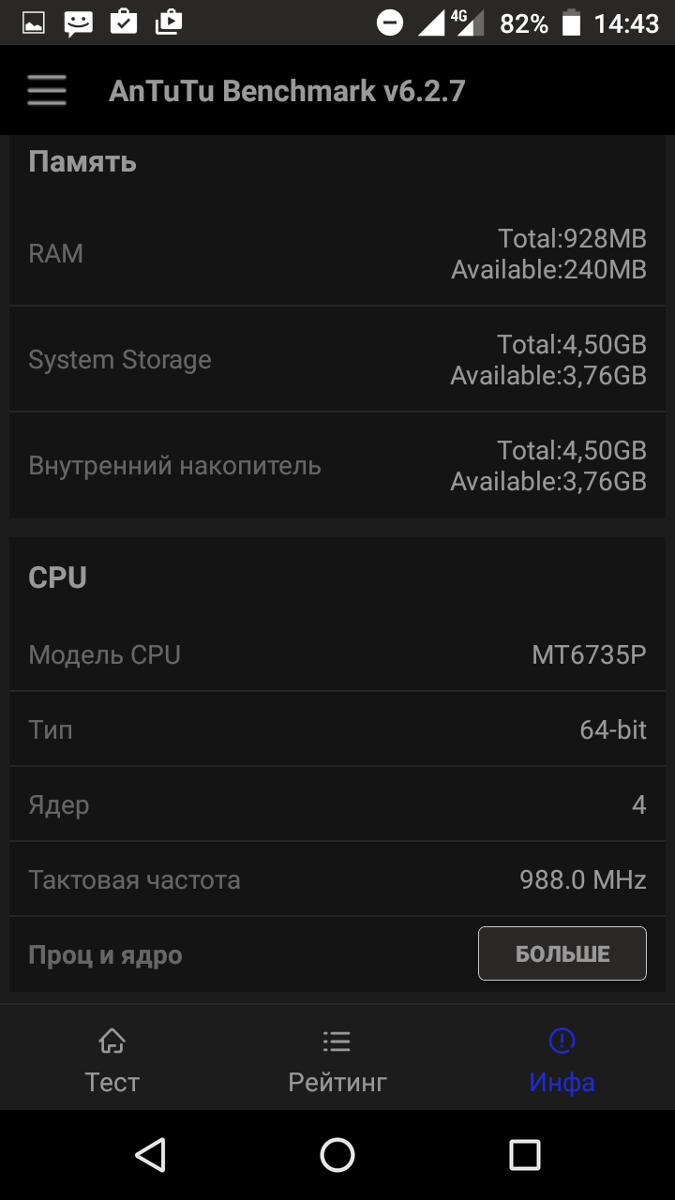
Task: Open the hamburger drawer menu
Action: tap(47, 91)
